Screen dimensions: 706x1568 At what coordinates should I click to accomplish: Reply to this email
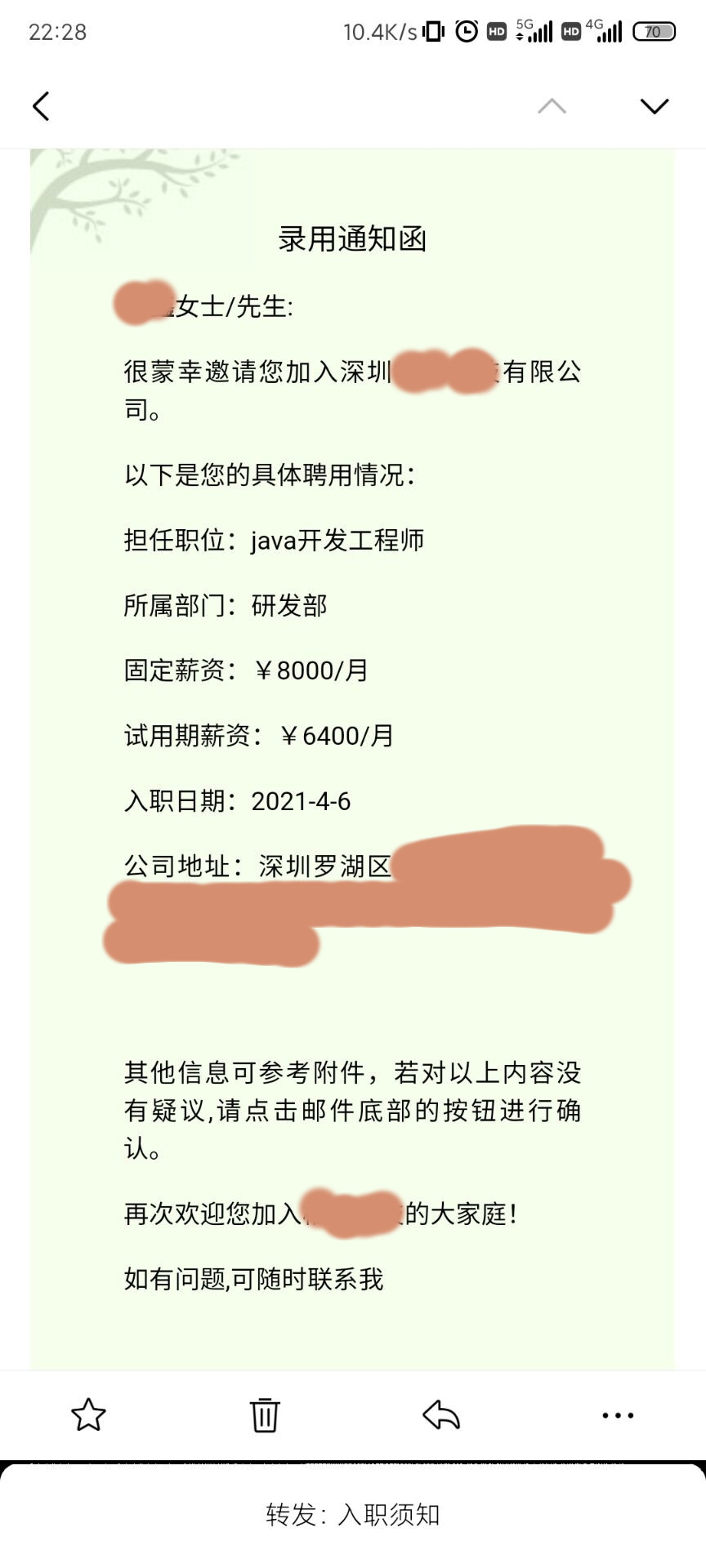(x=441, y=1415)
